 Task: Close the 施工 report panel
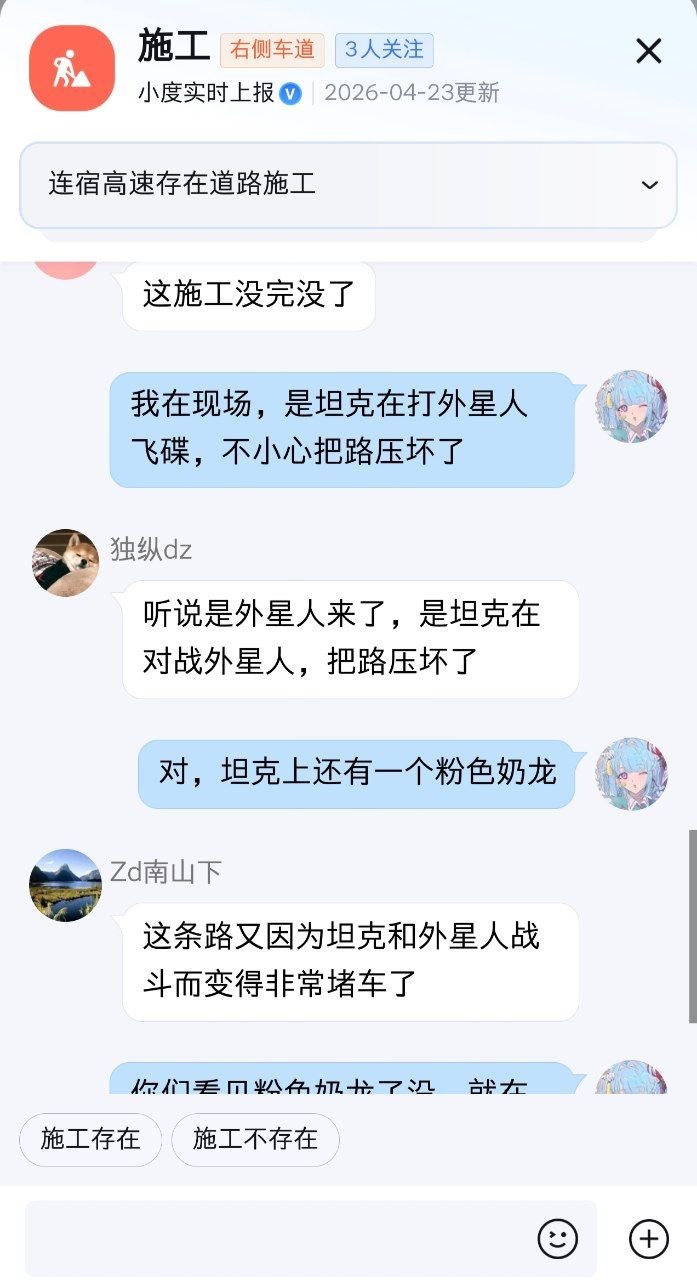(x=649, y=51)
